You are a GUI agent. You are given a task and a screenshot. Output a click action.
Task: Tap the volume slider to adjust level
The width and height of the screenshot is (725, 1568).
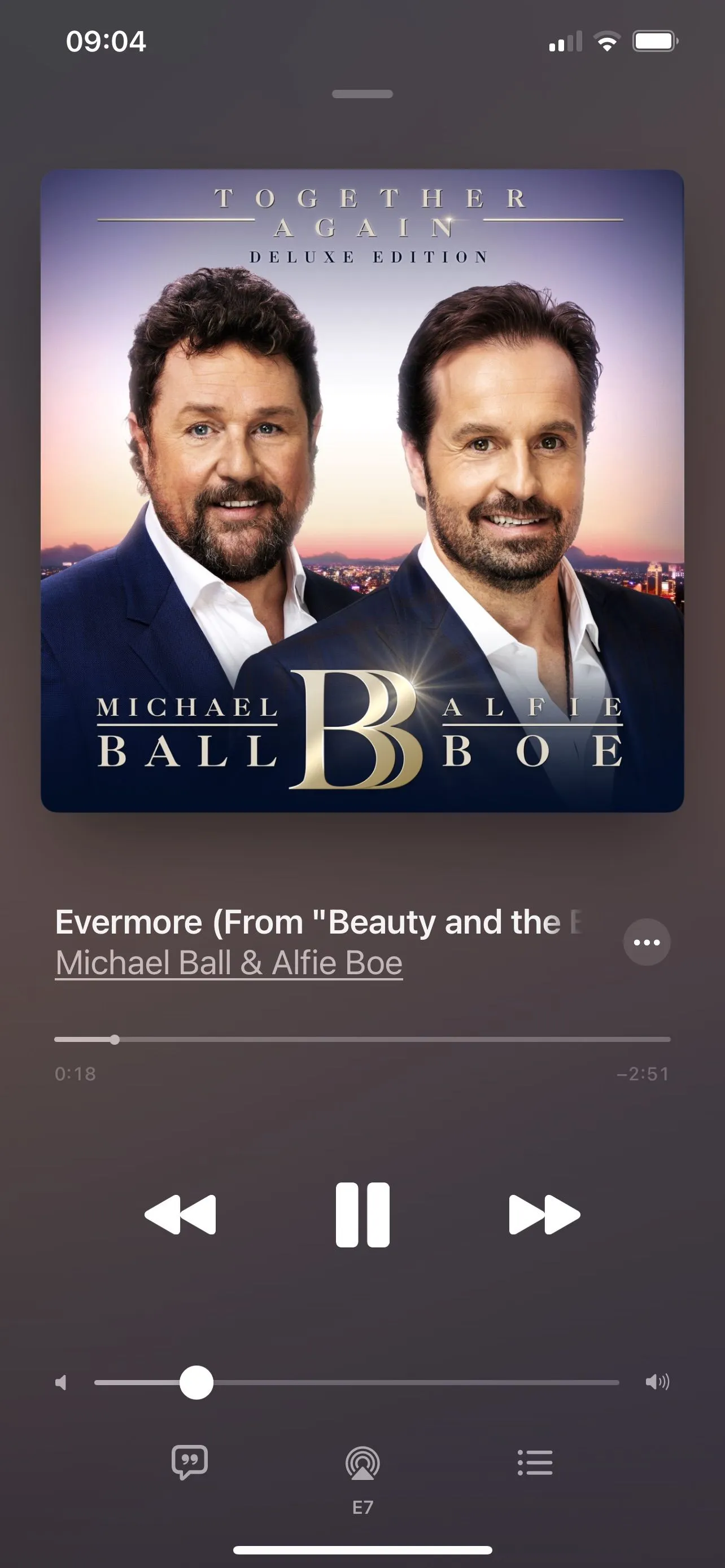357,1382
